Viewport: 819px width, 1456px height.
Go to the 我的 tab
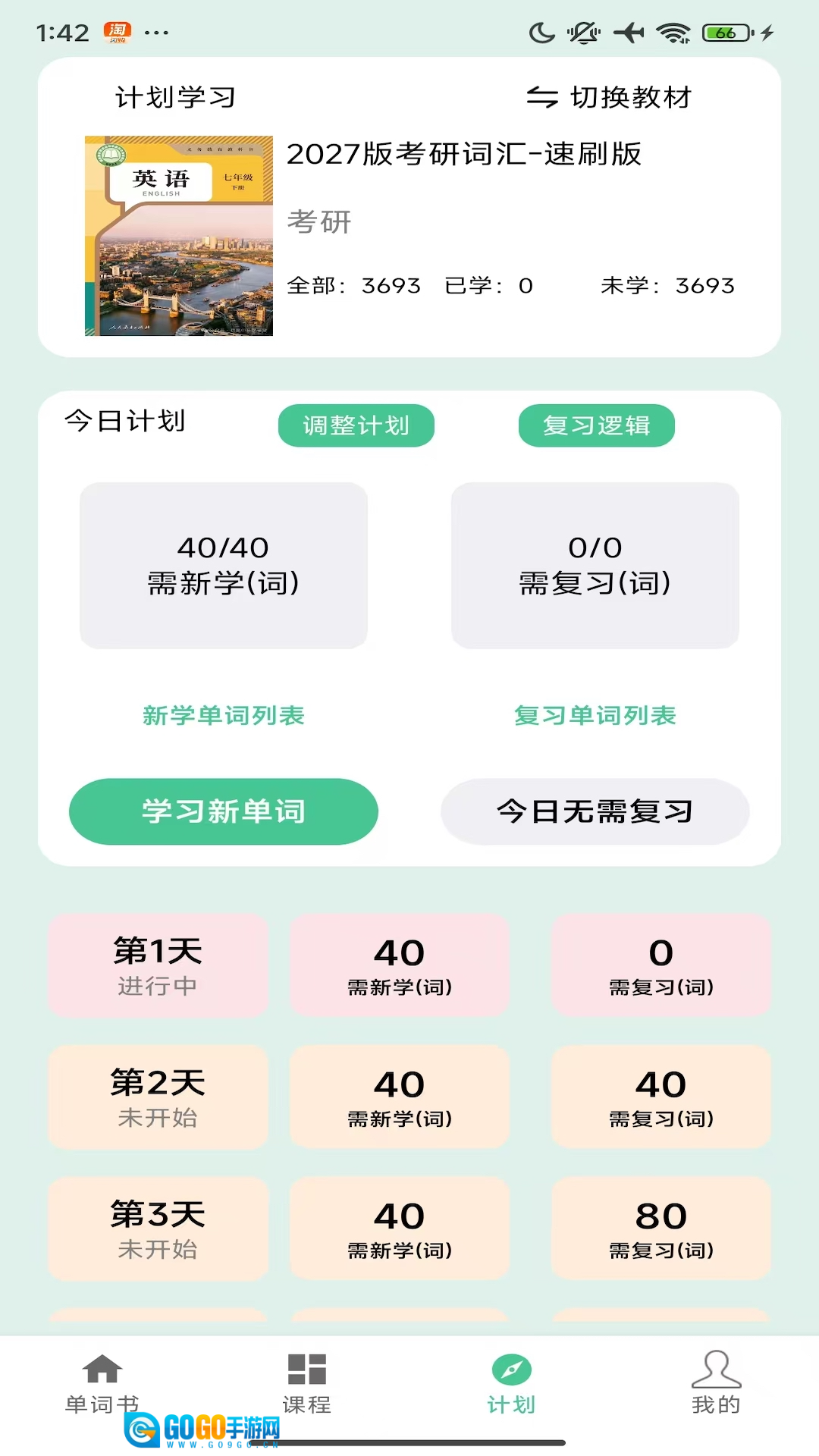[x=716, y=1383]
